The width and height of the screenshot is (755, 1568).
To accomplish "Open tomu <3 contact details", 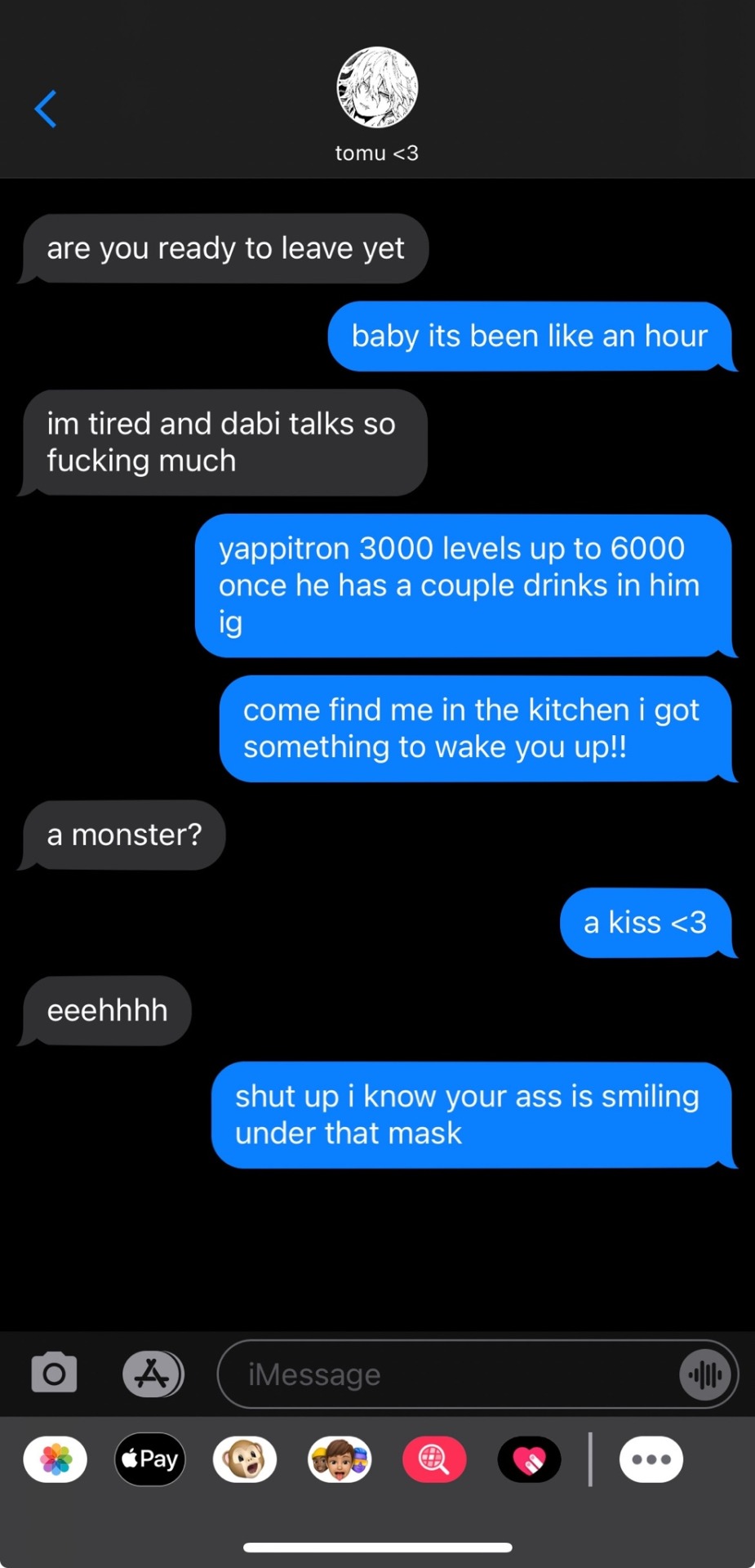I will click(x=377, y=104).
